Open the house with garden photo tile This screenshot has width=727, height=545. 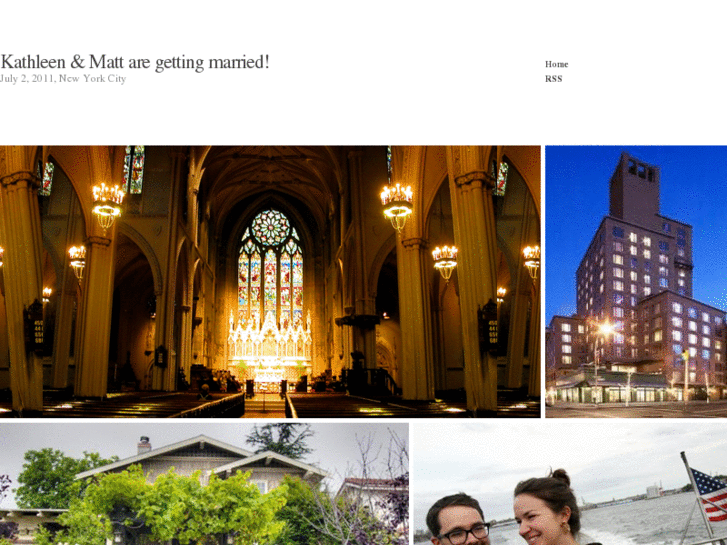pos(204,483)
